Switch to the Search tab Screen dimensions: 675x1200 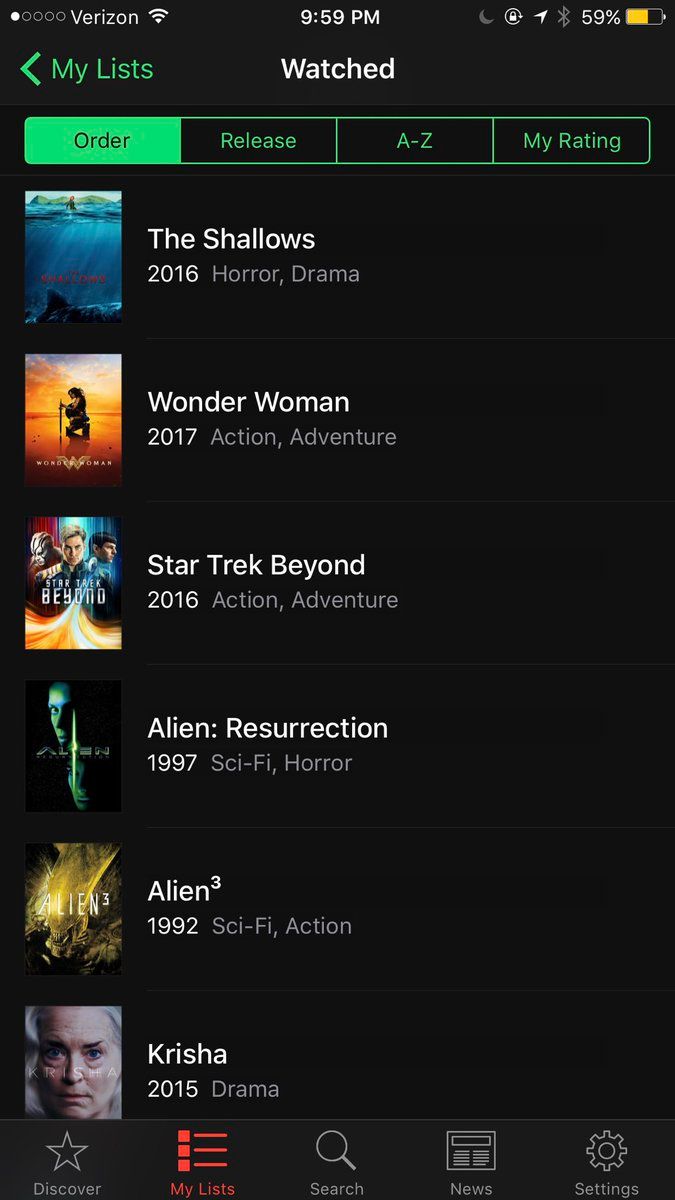337,1163
